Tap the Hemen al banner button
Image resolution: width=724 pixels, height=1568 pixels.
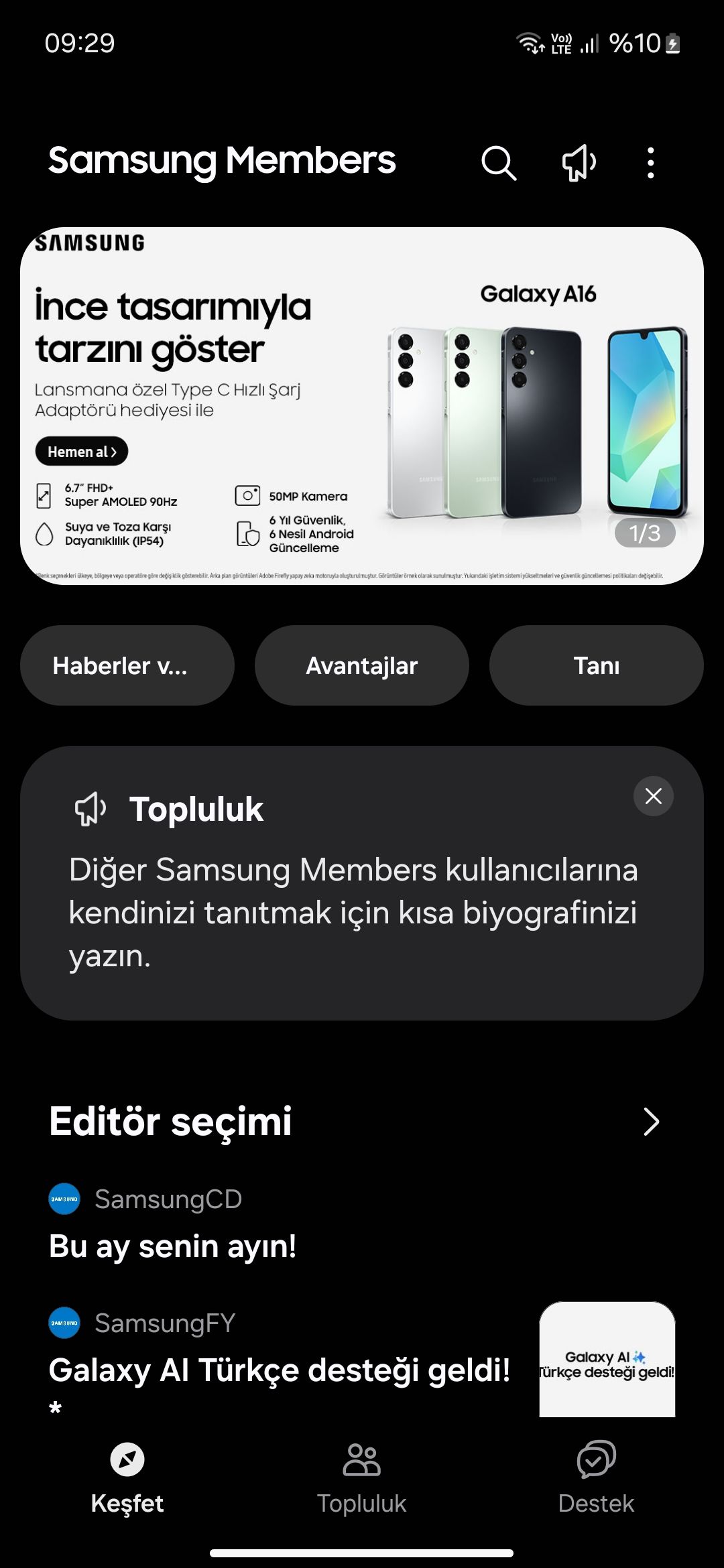click(80, 451)
